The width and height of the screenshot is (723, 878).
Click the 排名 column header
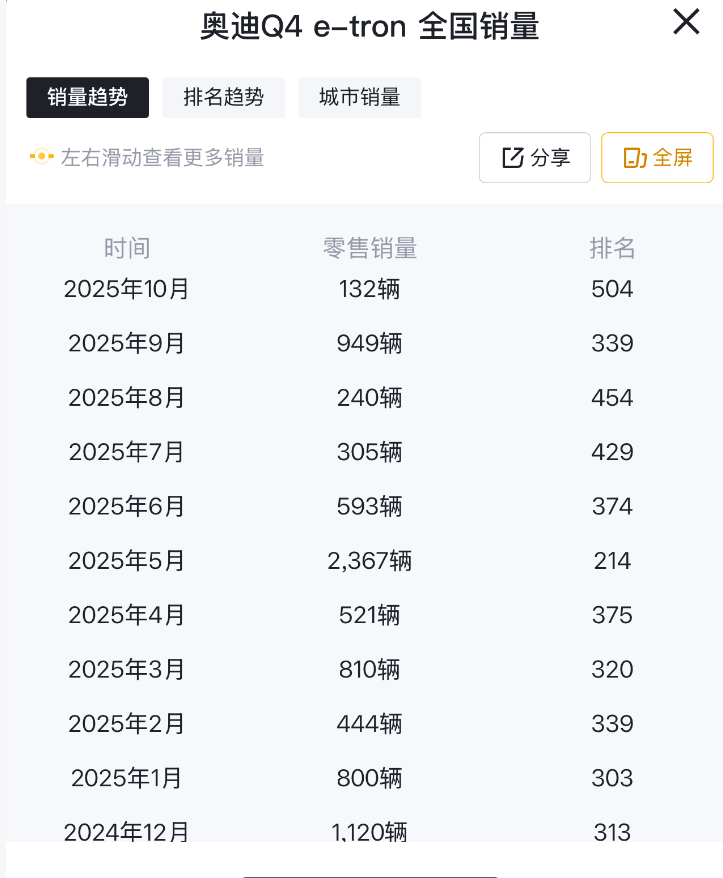pos(612,248)
